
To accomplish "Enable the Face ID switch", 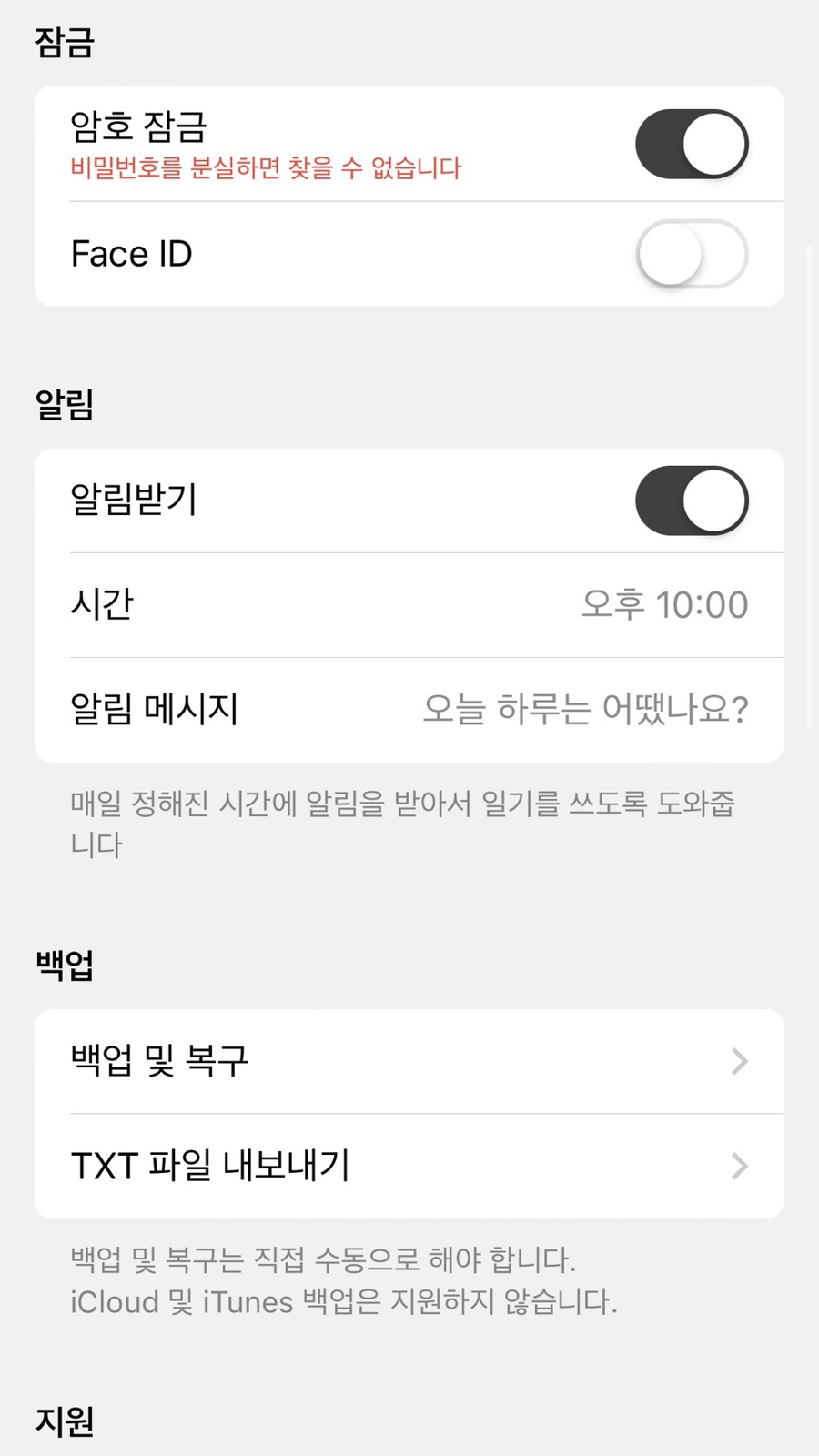I will 692,254.
